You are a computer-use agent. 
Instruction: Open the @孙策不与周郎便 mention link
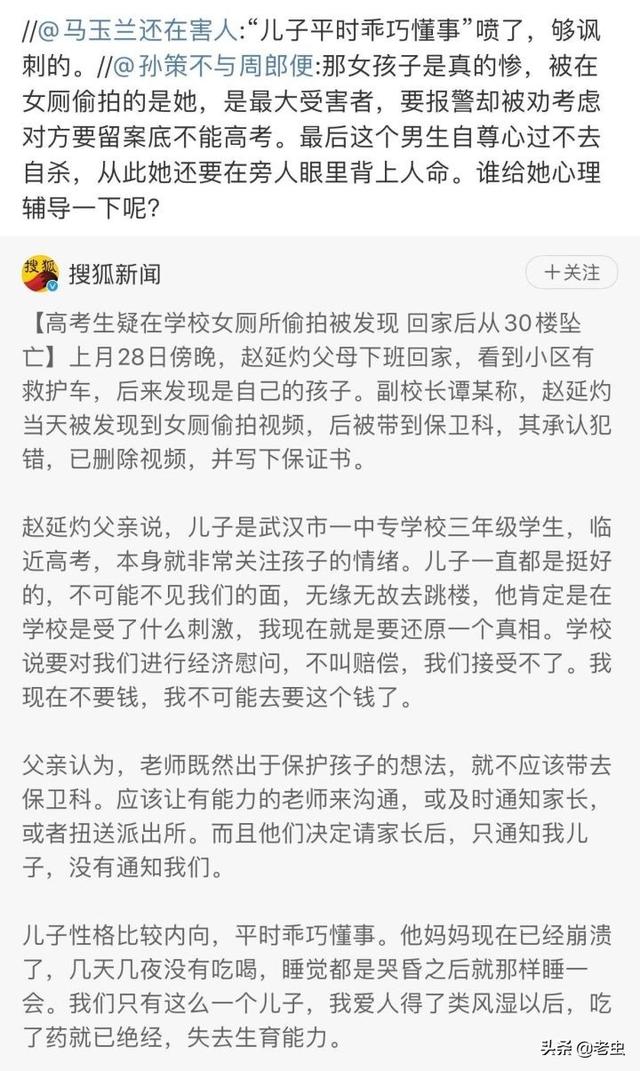tap(212, 66)
